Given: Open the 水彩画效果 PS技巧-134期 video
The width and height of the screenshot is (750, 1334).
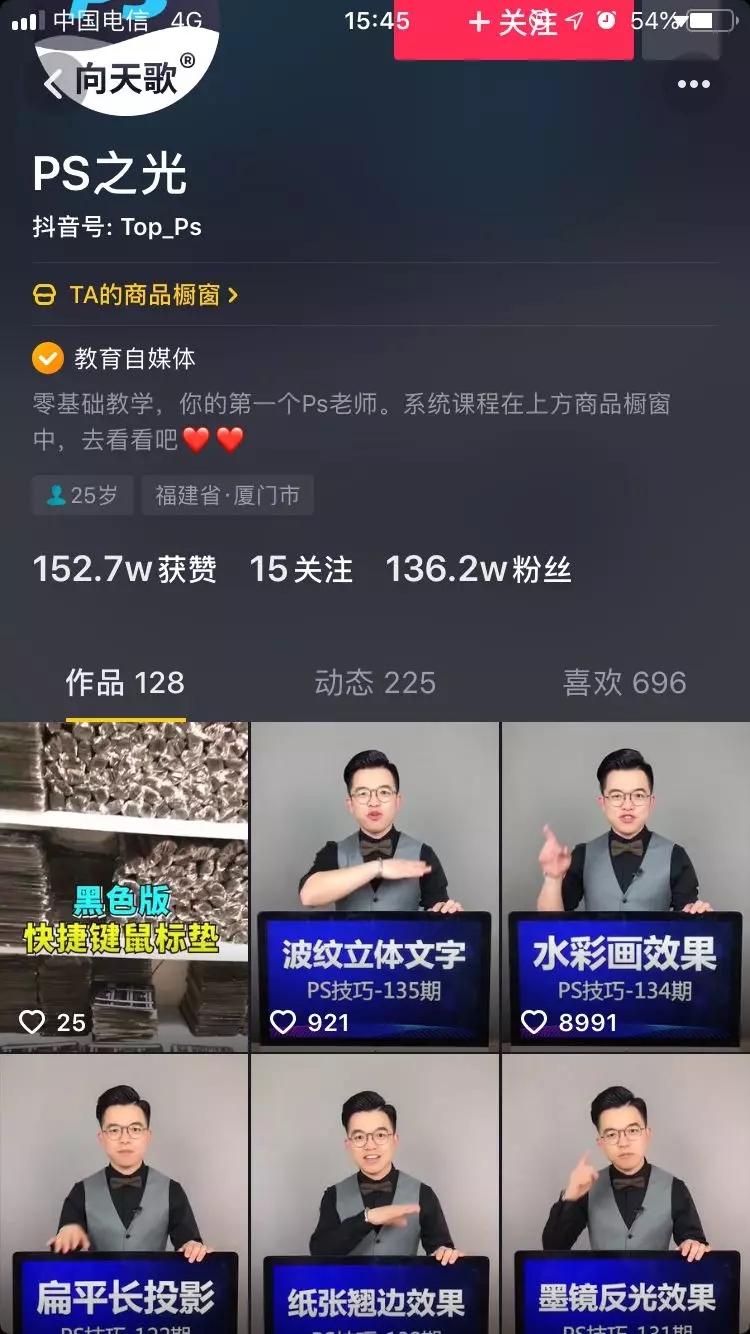Looking at the screenshot, I should point(626,887).
